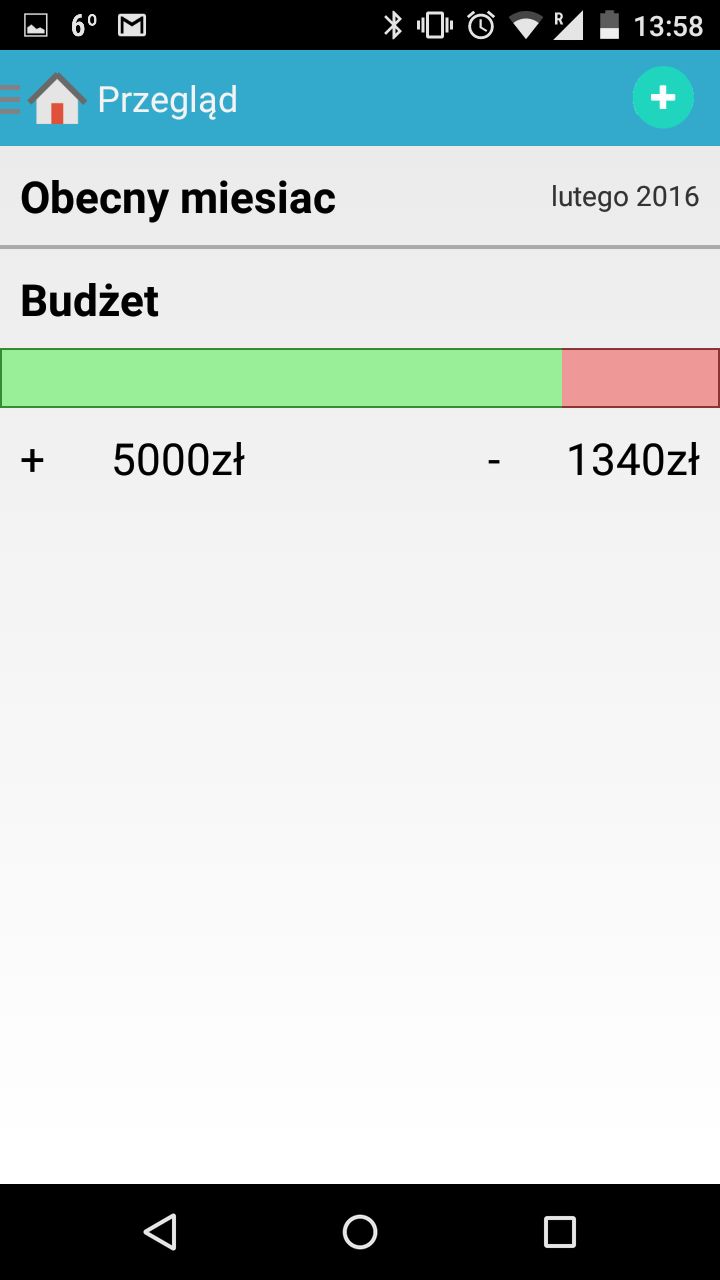
Task: Tap the green plus add button
Action: tap(662, 98)
